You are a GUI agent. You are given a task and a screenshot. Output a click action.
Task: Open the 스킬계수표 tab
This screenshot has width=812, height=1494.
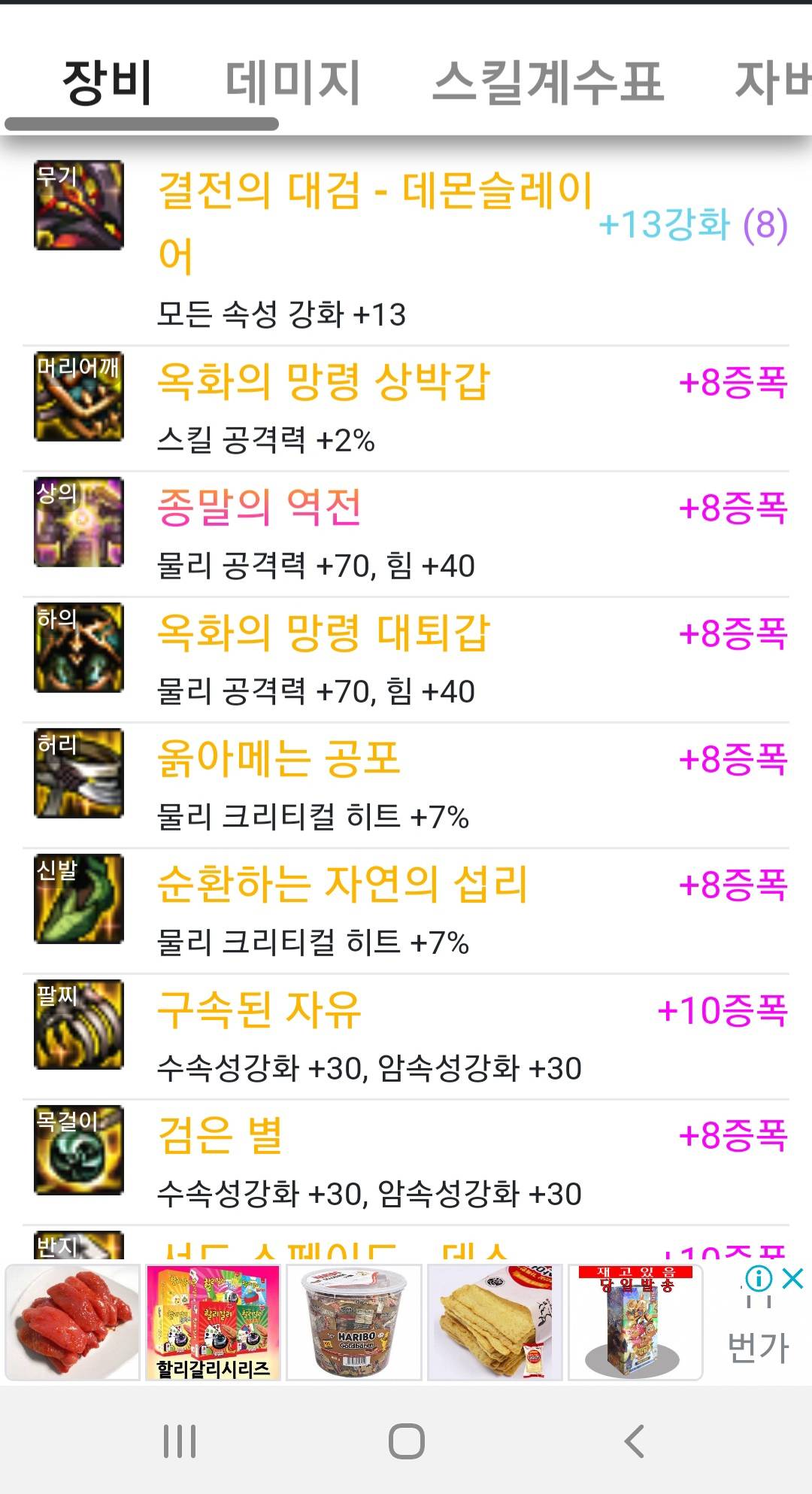[x=548, y=82]
